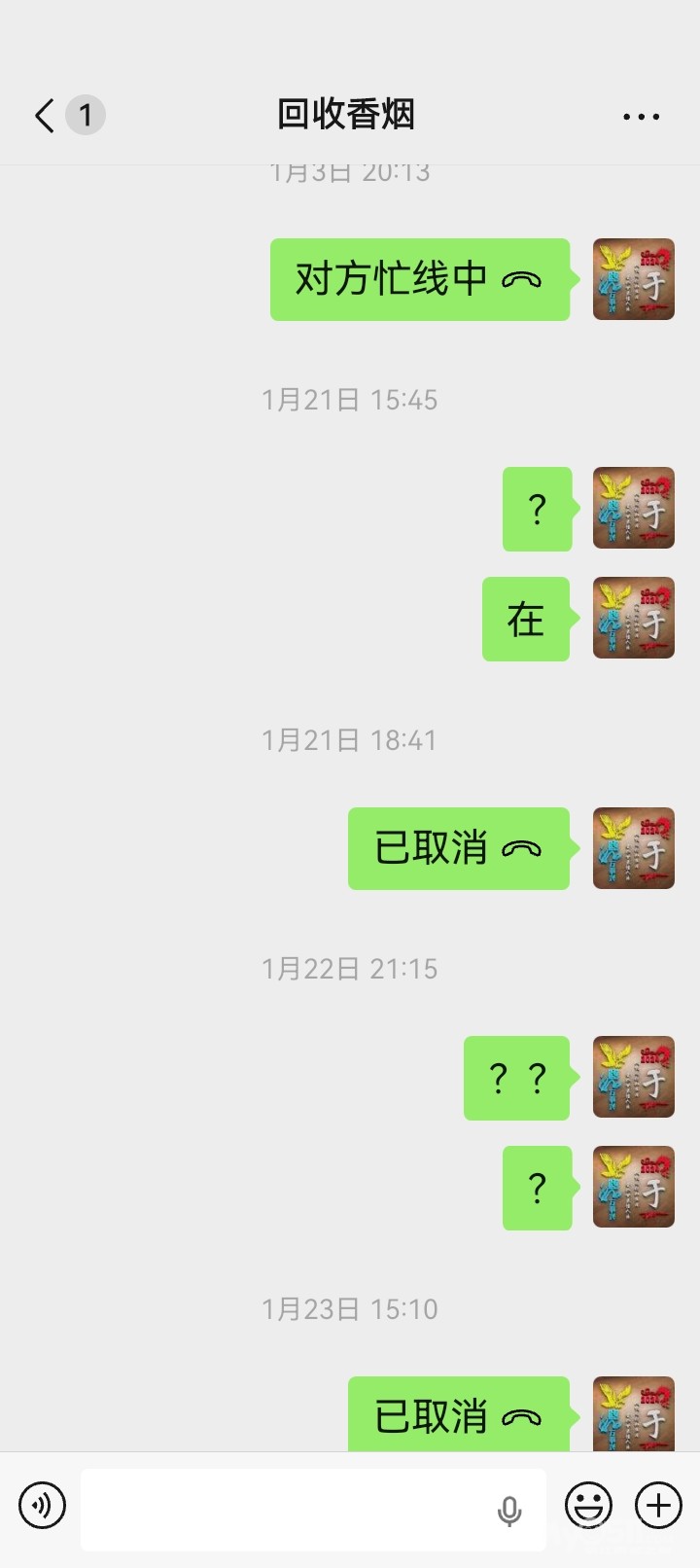Open the emoji picker
The height and width of the screenshot is (1568, 700).
point(588,1506)
